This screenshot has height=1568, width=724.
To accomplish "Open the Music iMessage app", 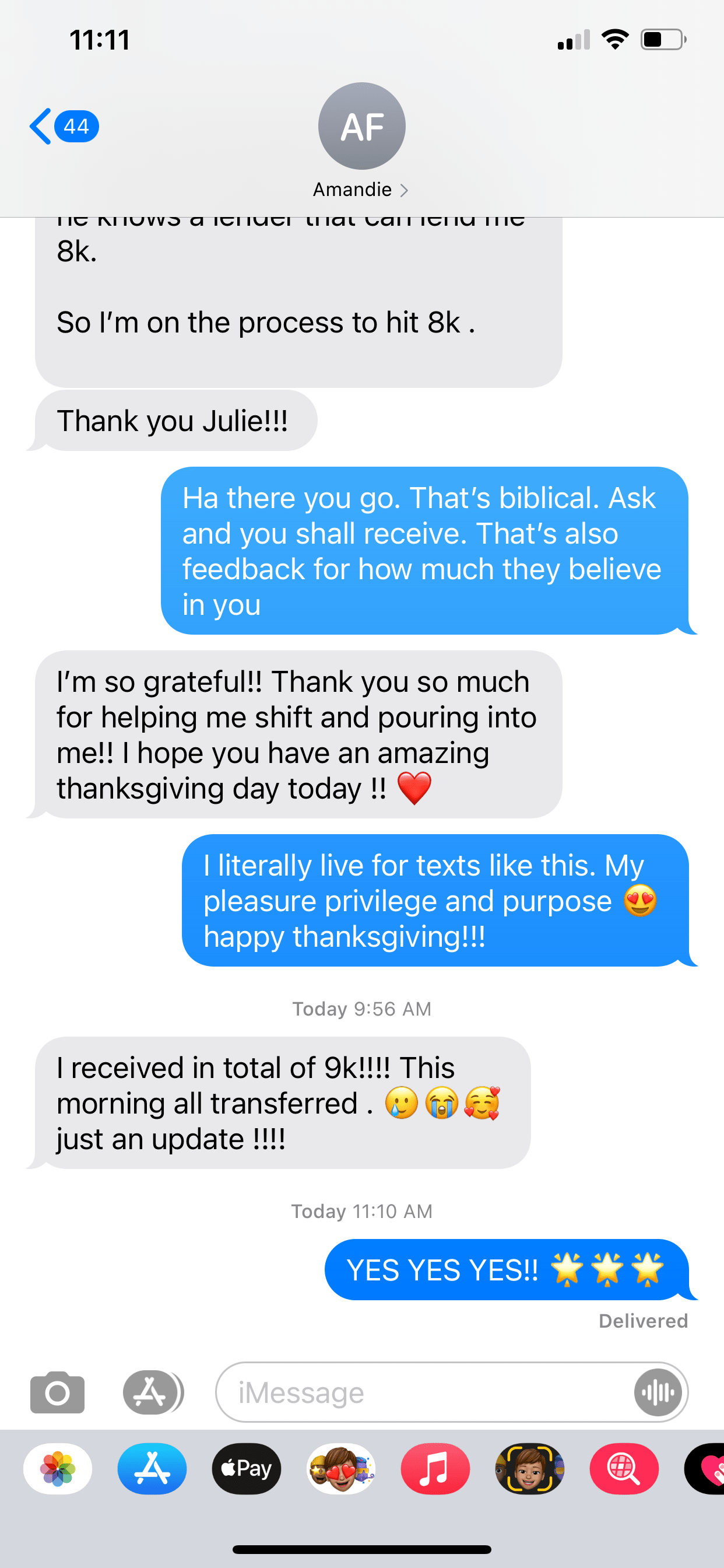I will [x=435, y=1469].
